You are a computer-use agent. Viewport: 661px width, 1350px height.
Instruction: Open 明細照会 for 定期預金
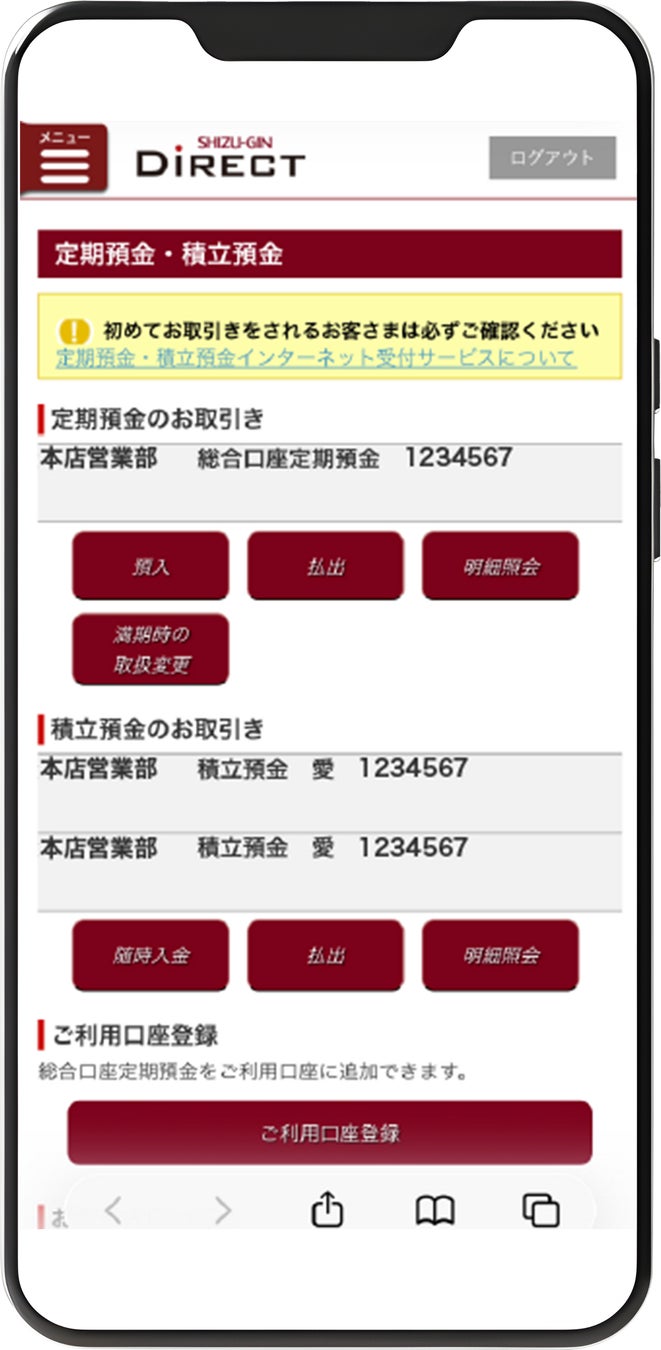click(500, 566)
